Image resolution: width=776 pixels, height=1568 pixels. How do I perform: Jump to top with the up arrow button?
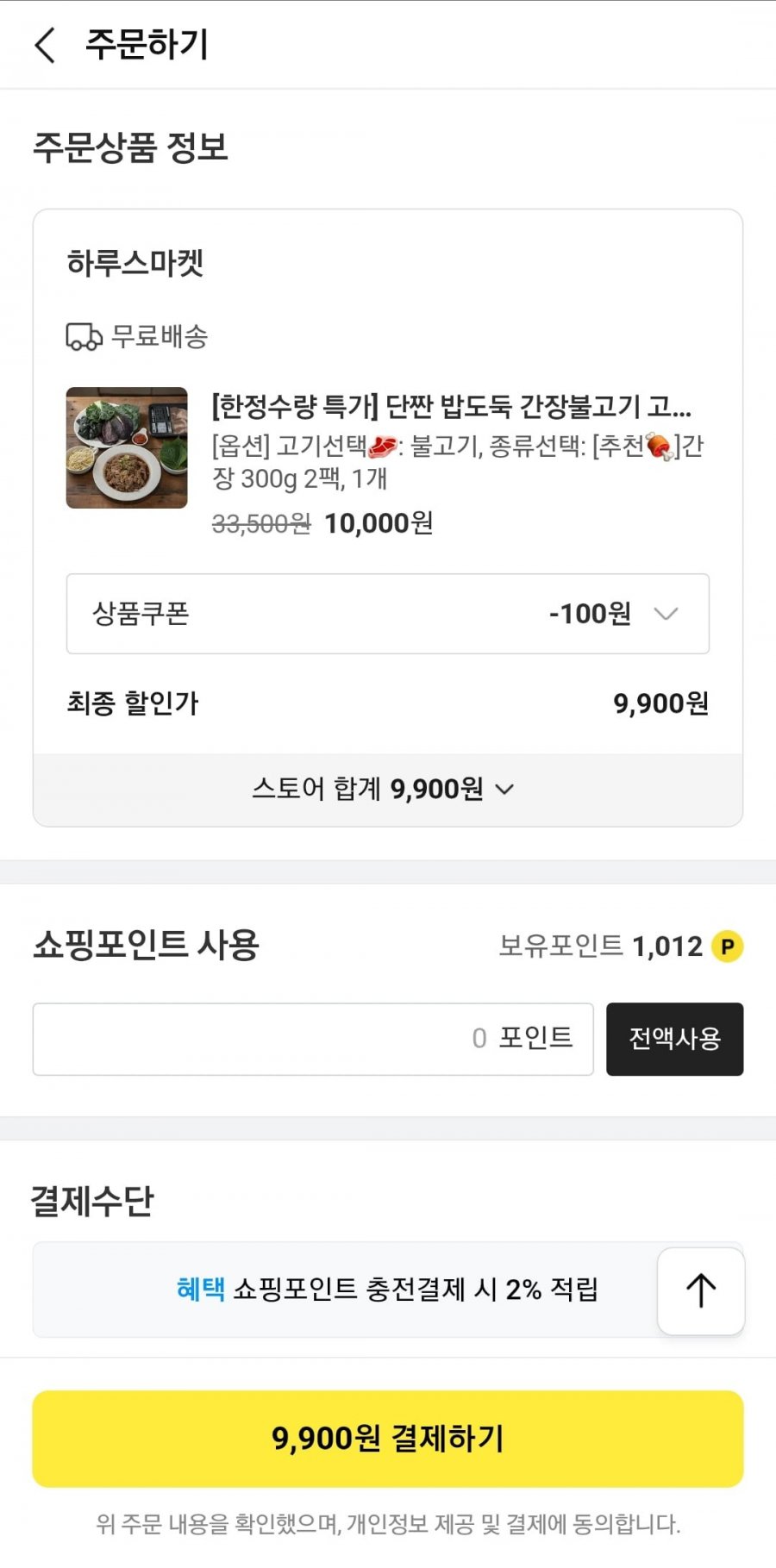click(x=700, y=1290)
